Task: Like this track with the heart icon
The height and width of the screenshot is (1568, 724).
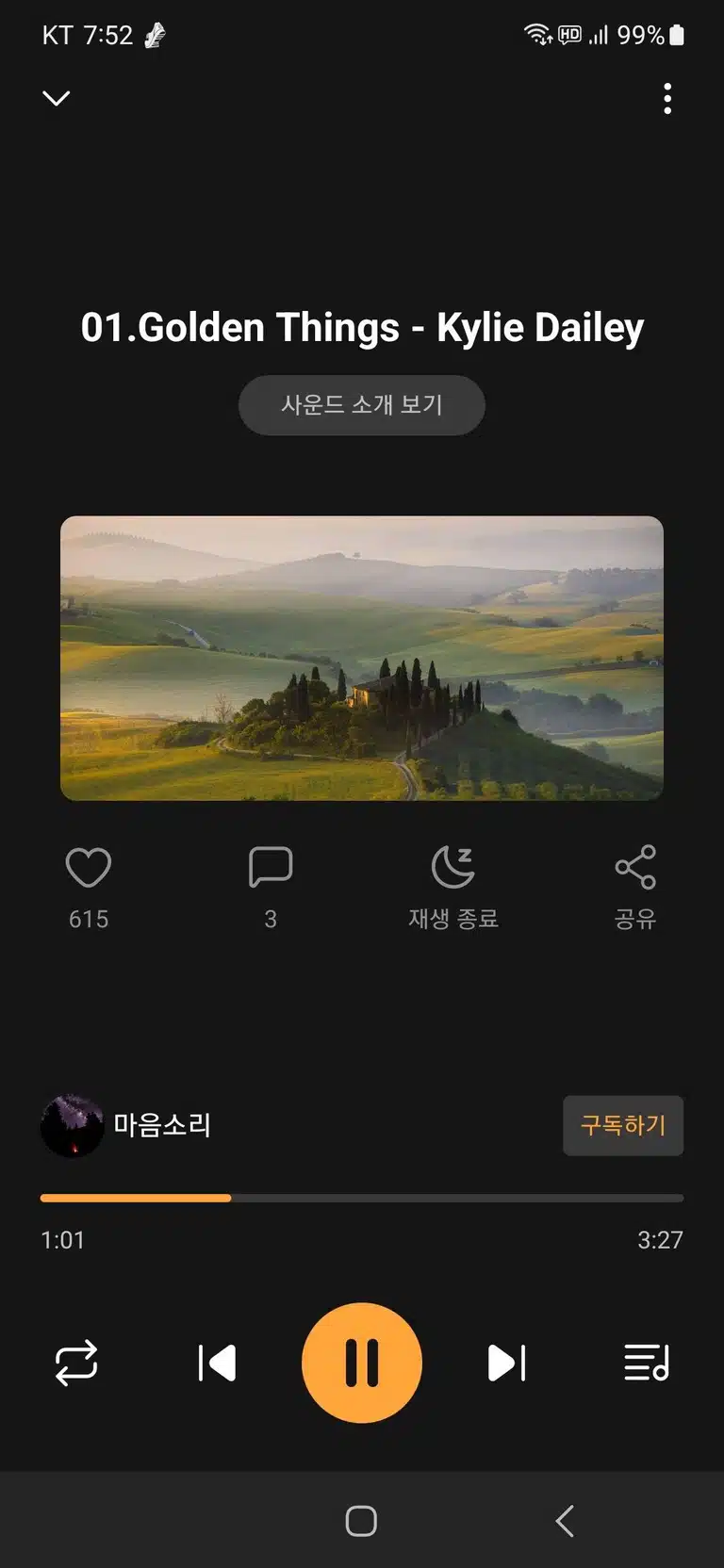Action: click(89, 867)
